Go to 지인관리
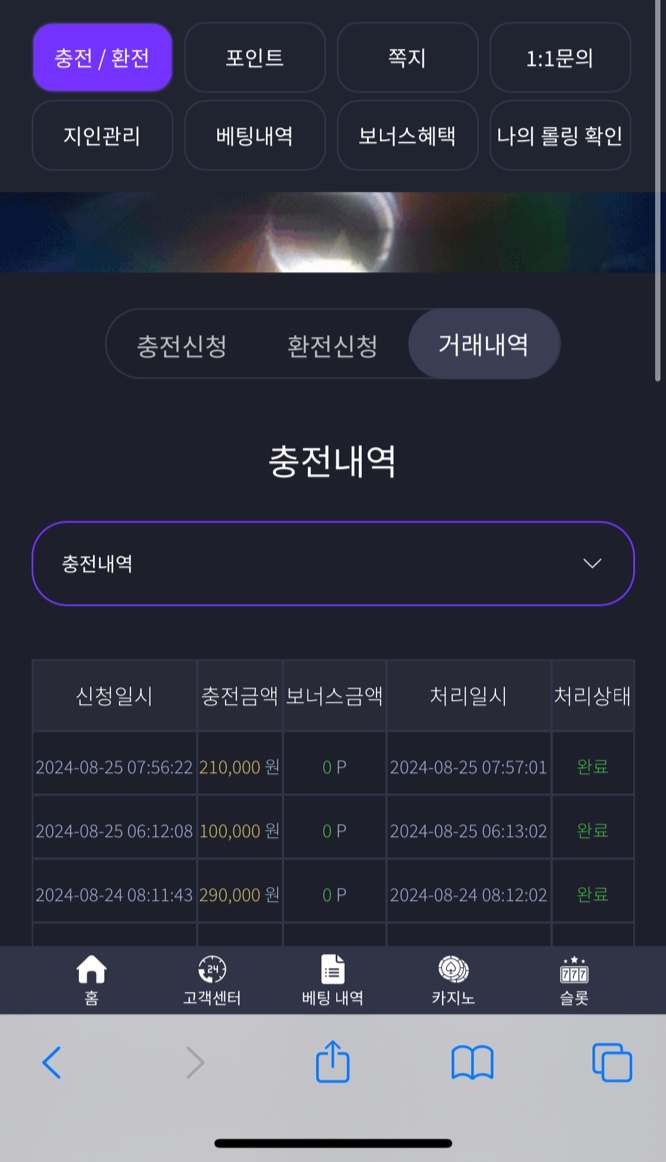 coord(102,136)
